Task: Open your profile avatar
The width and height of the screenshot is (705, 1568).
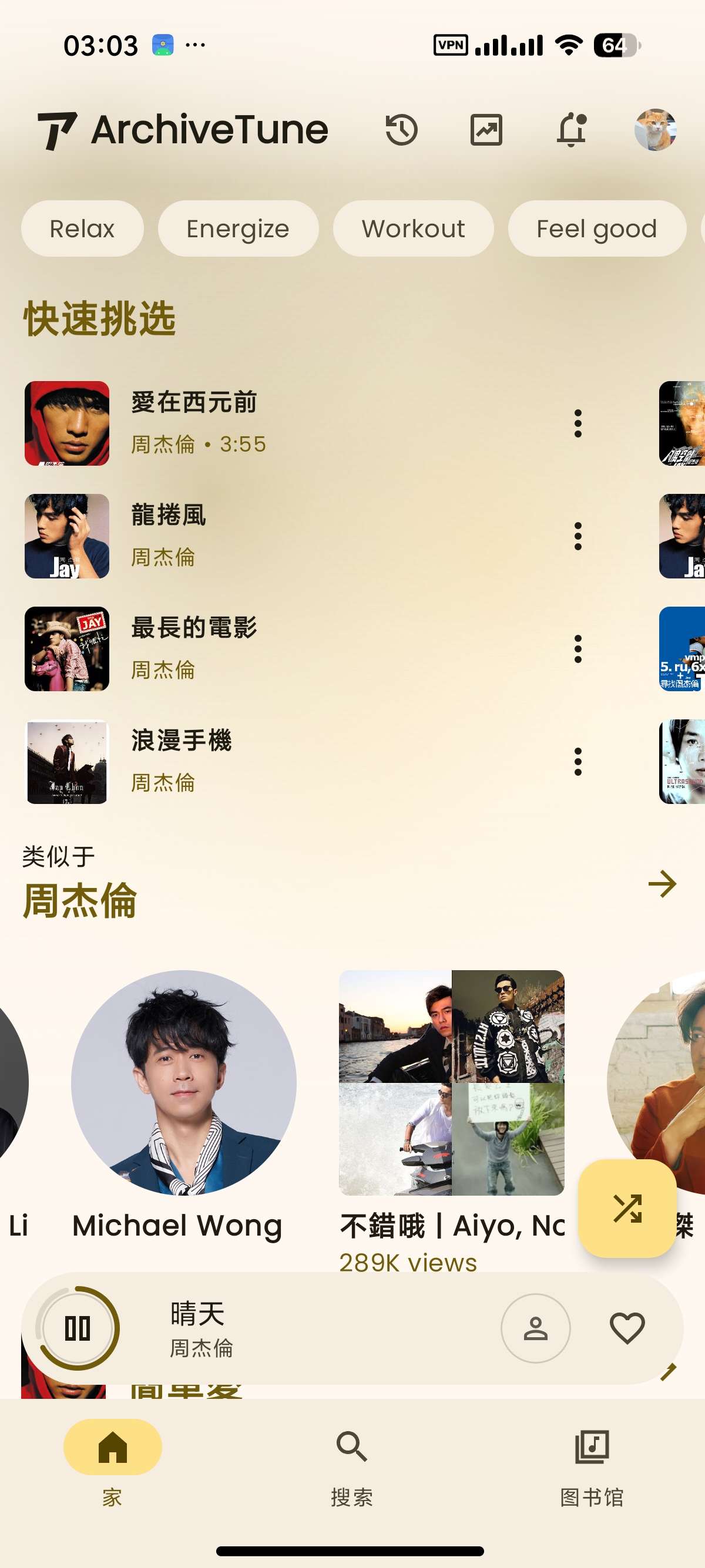Action: pos(656,130)
